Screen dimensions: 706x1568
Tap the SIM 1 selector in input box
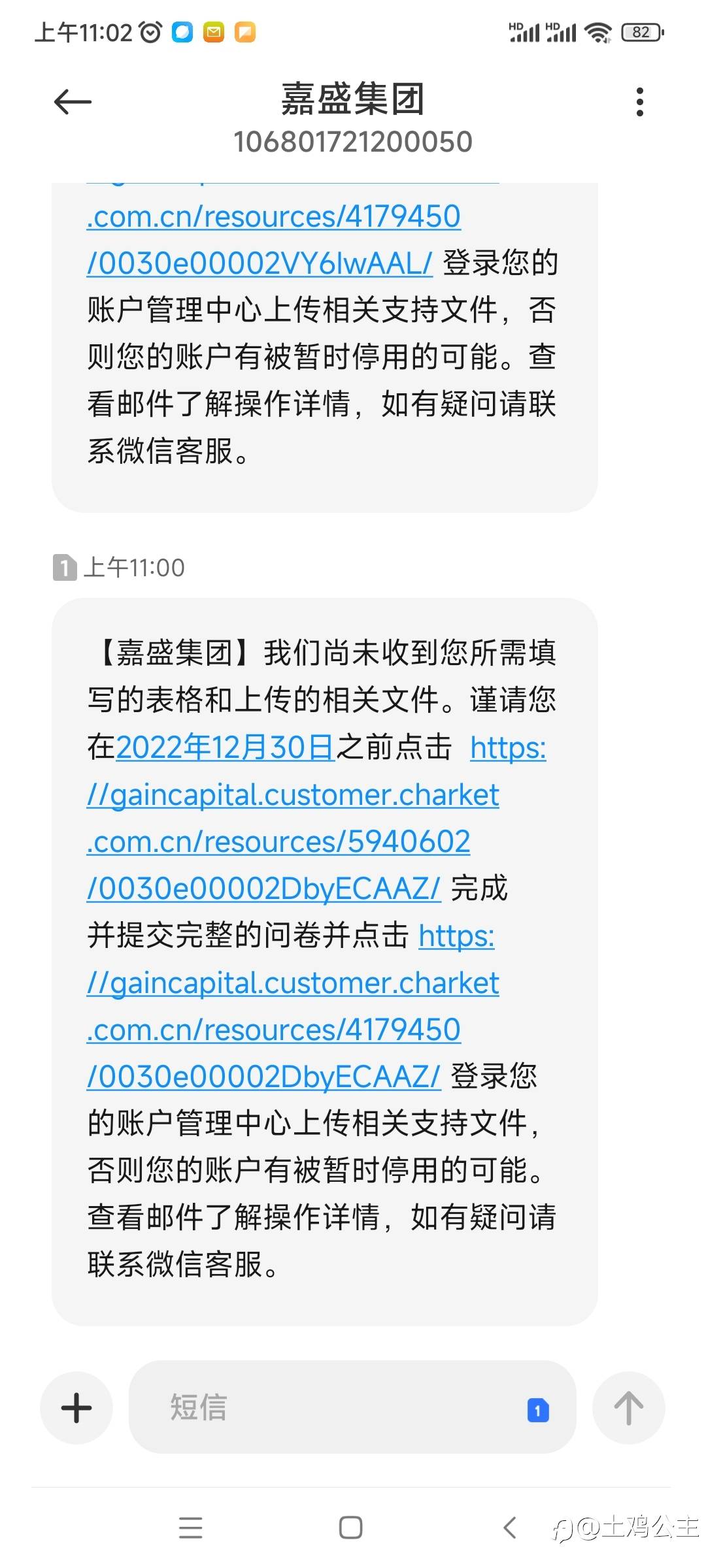click(x=538, y=1411)
